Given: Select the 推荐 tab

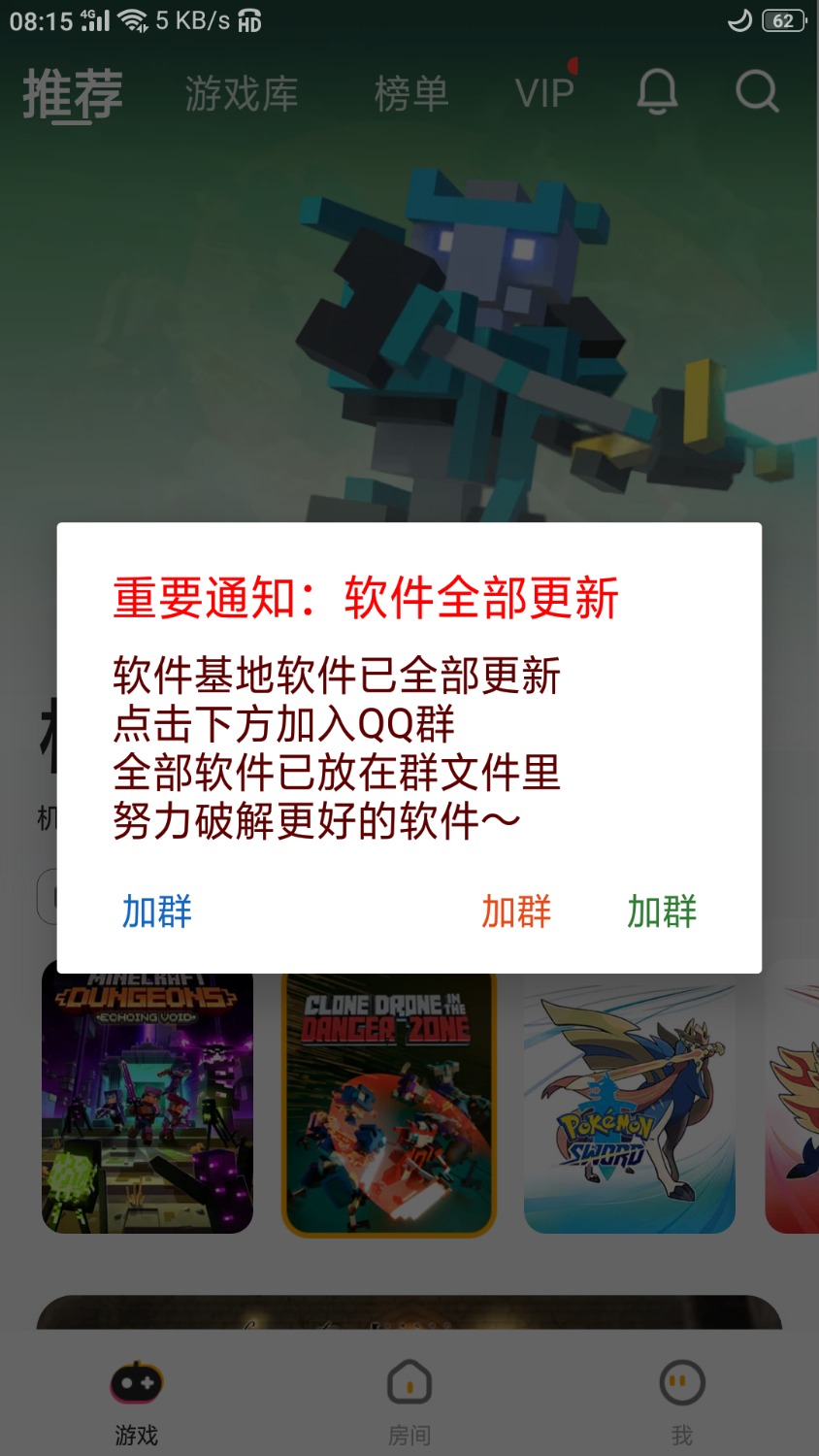Looking at the screenshot, I should [73, 94].
